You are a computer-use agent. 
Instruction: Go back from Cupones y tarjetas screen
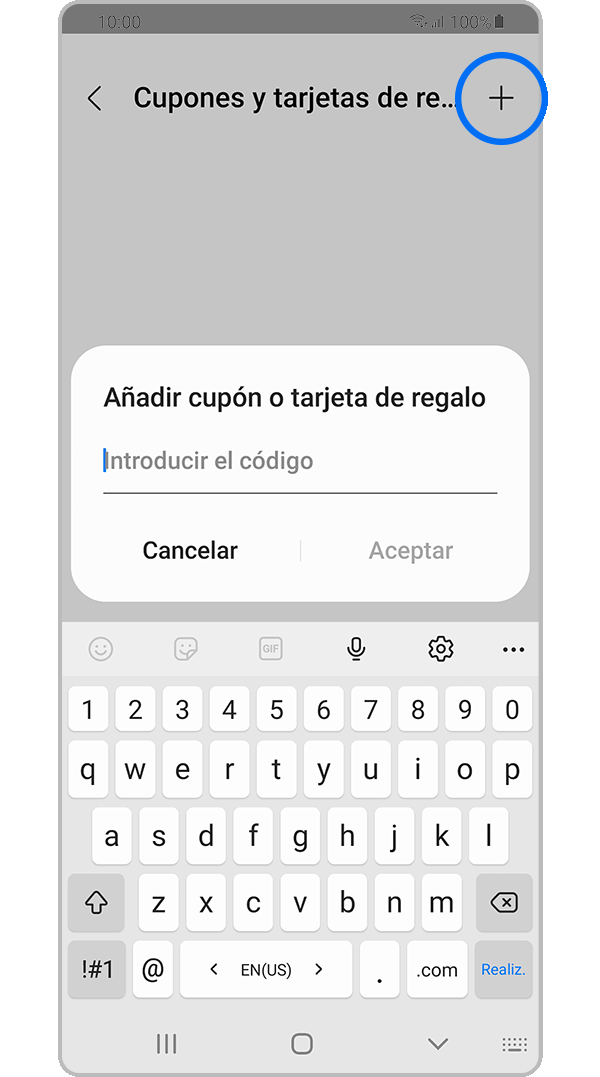95,98
